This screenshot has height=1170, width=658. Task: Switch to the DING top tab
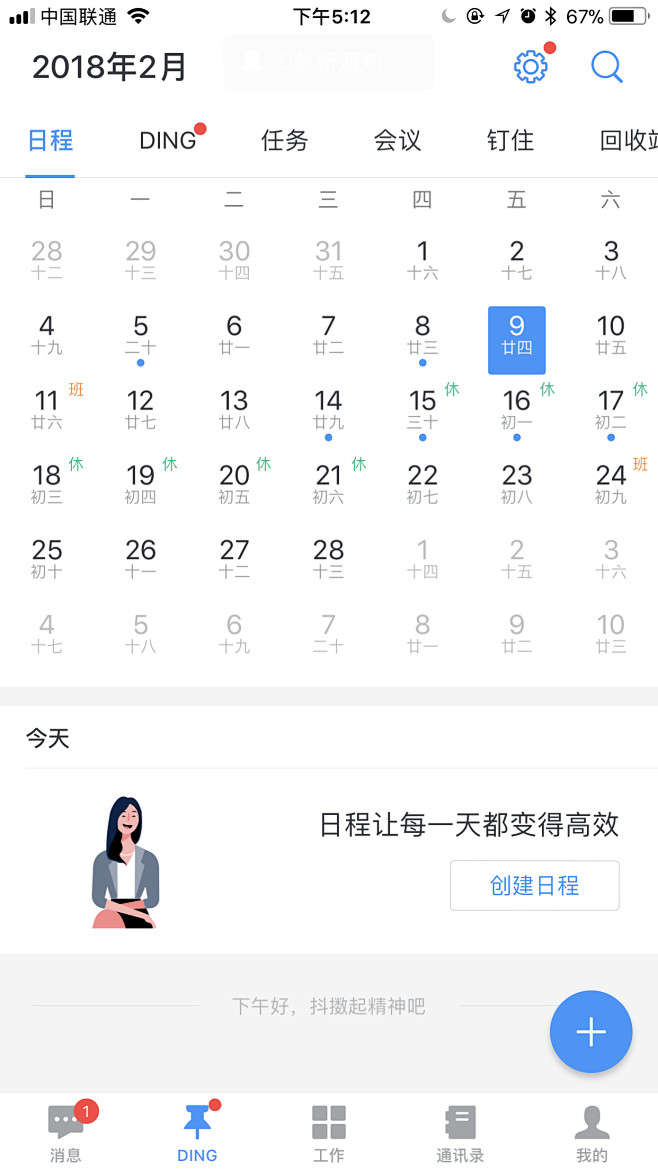(168, 141)
